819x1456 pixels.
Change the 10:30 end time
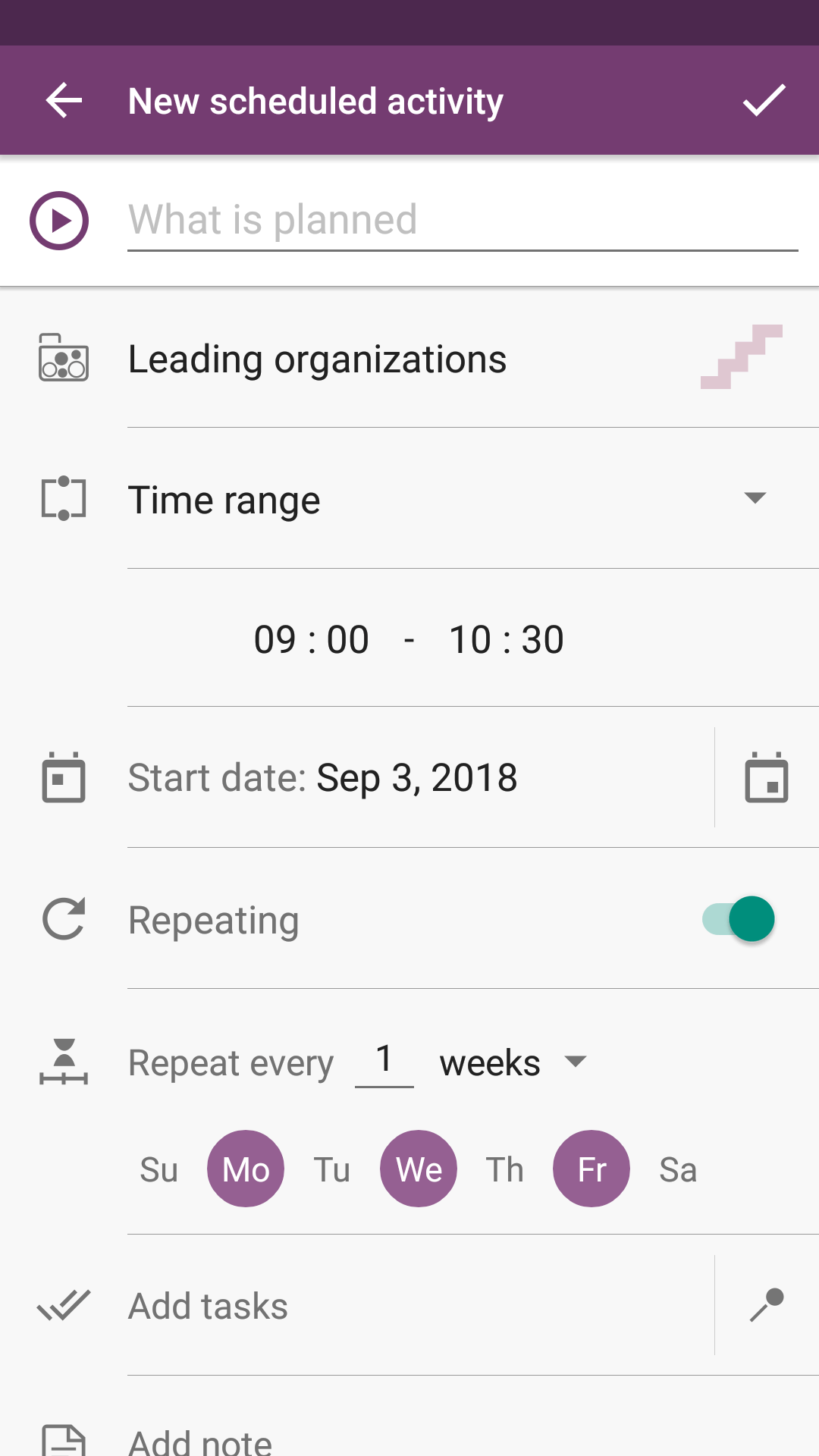507,639
